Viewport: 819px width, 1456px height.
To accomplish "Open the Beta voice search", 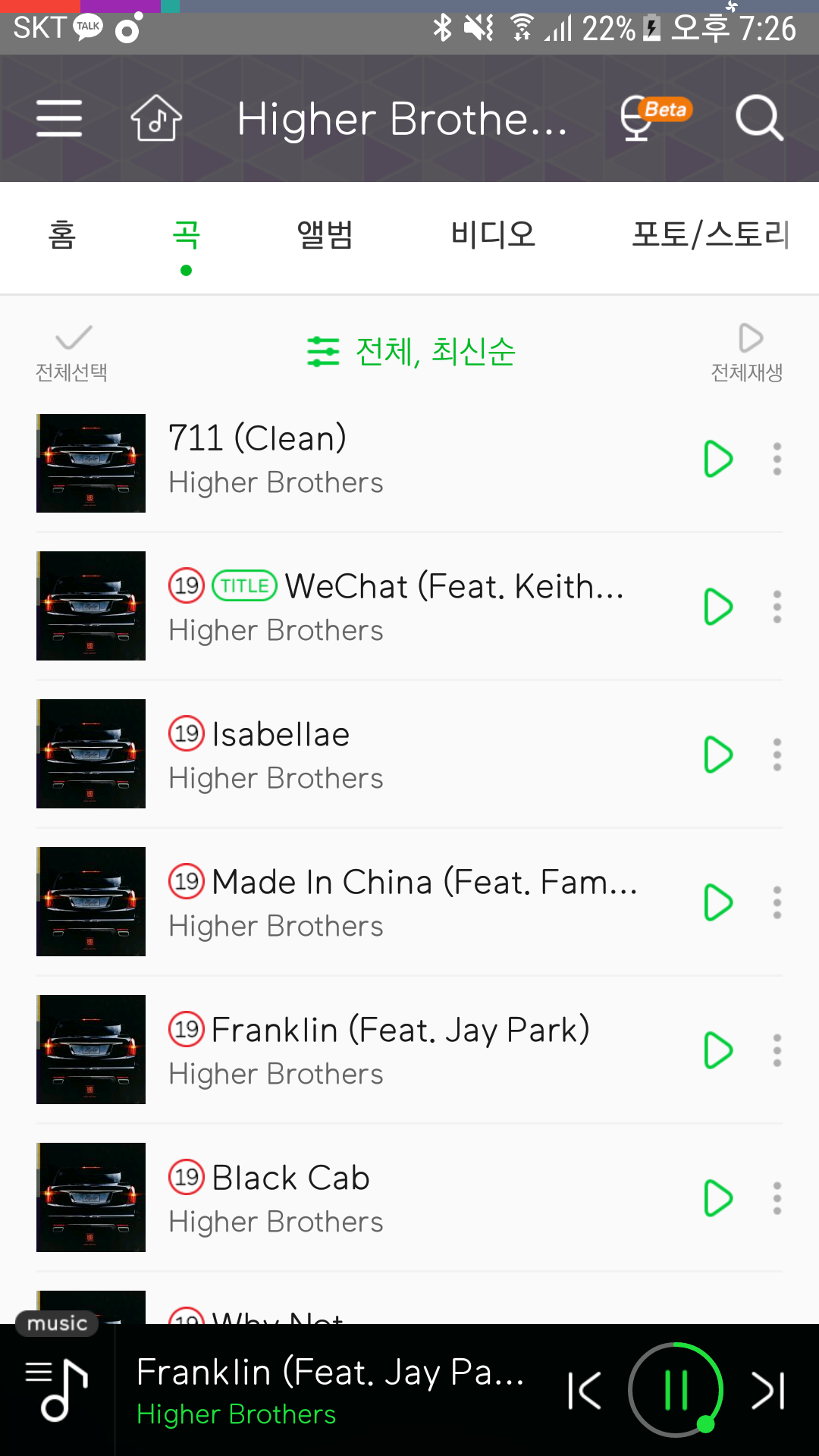I will tap(654, 118).
